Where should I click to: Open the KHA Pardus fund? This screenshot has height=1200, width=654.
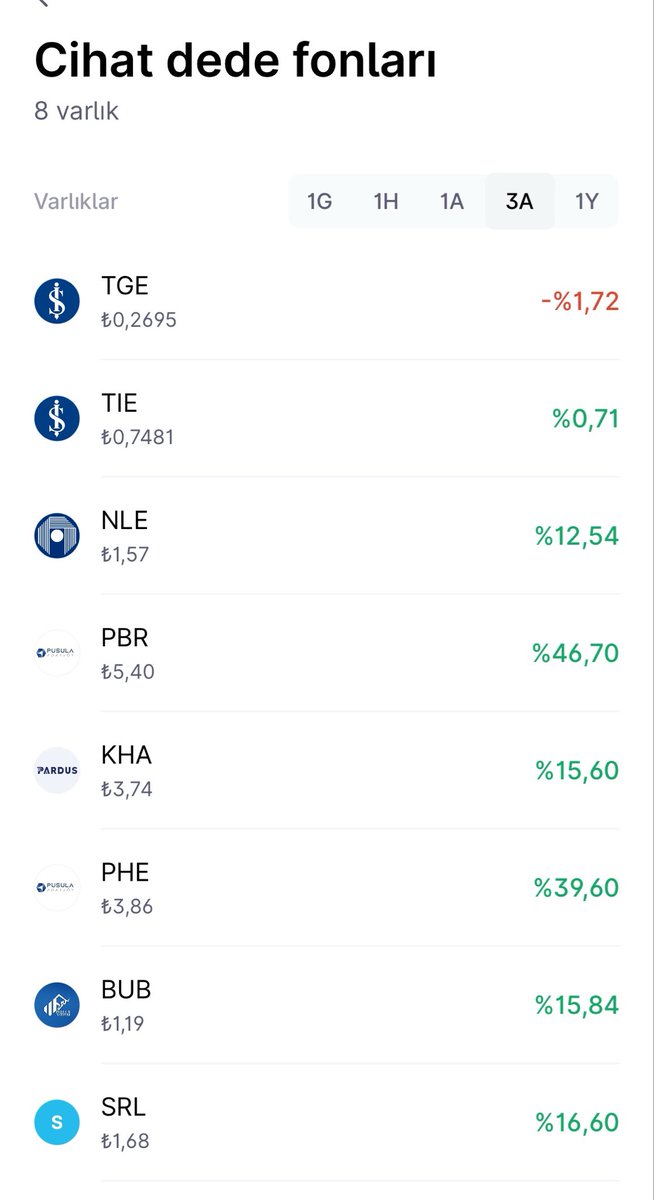point(327,770)
